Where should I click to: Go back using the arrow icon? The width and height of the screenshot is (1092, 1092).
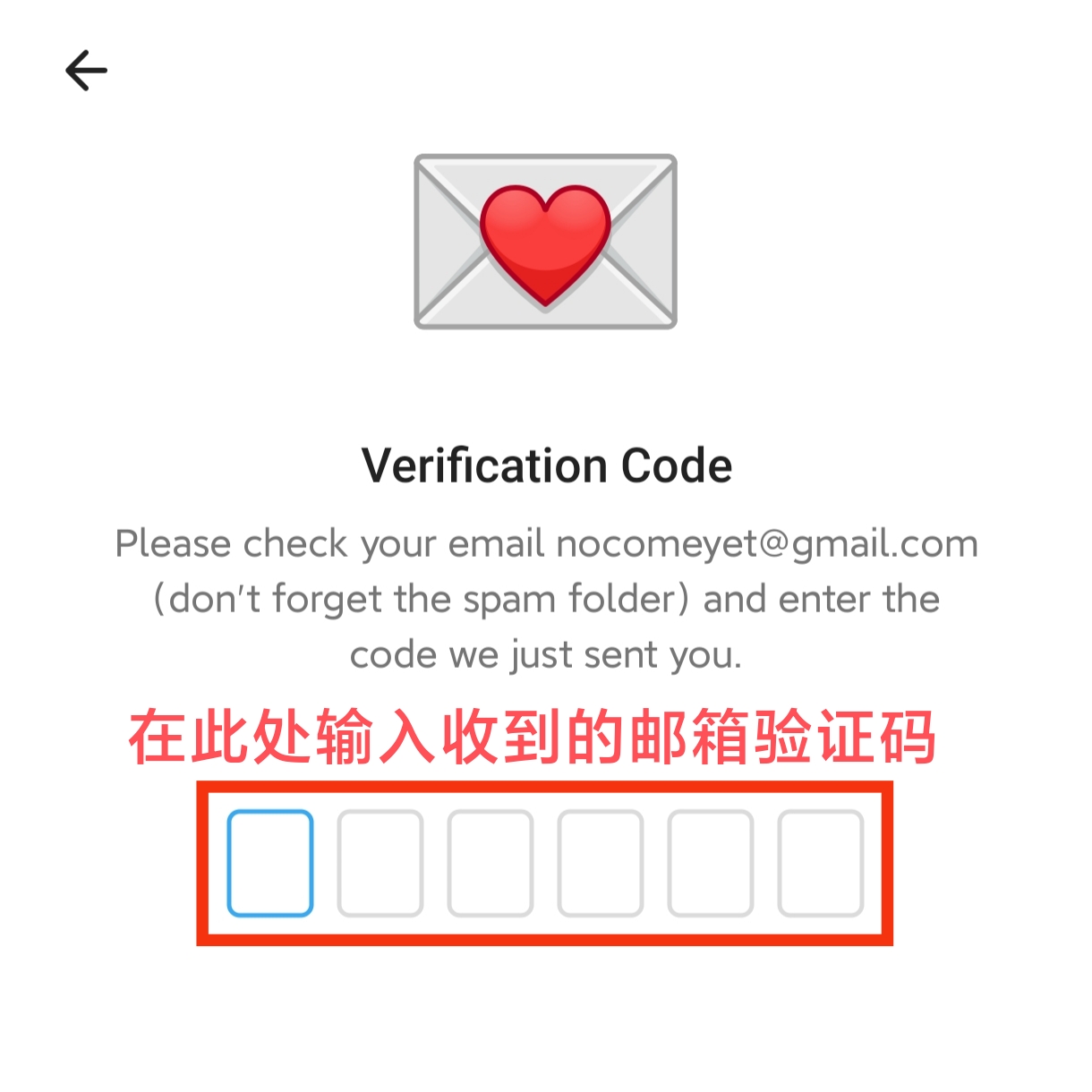[x=86, y=71]
